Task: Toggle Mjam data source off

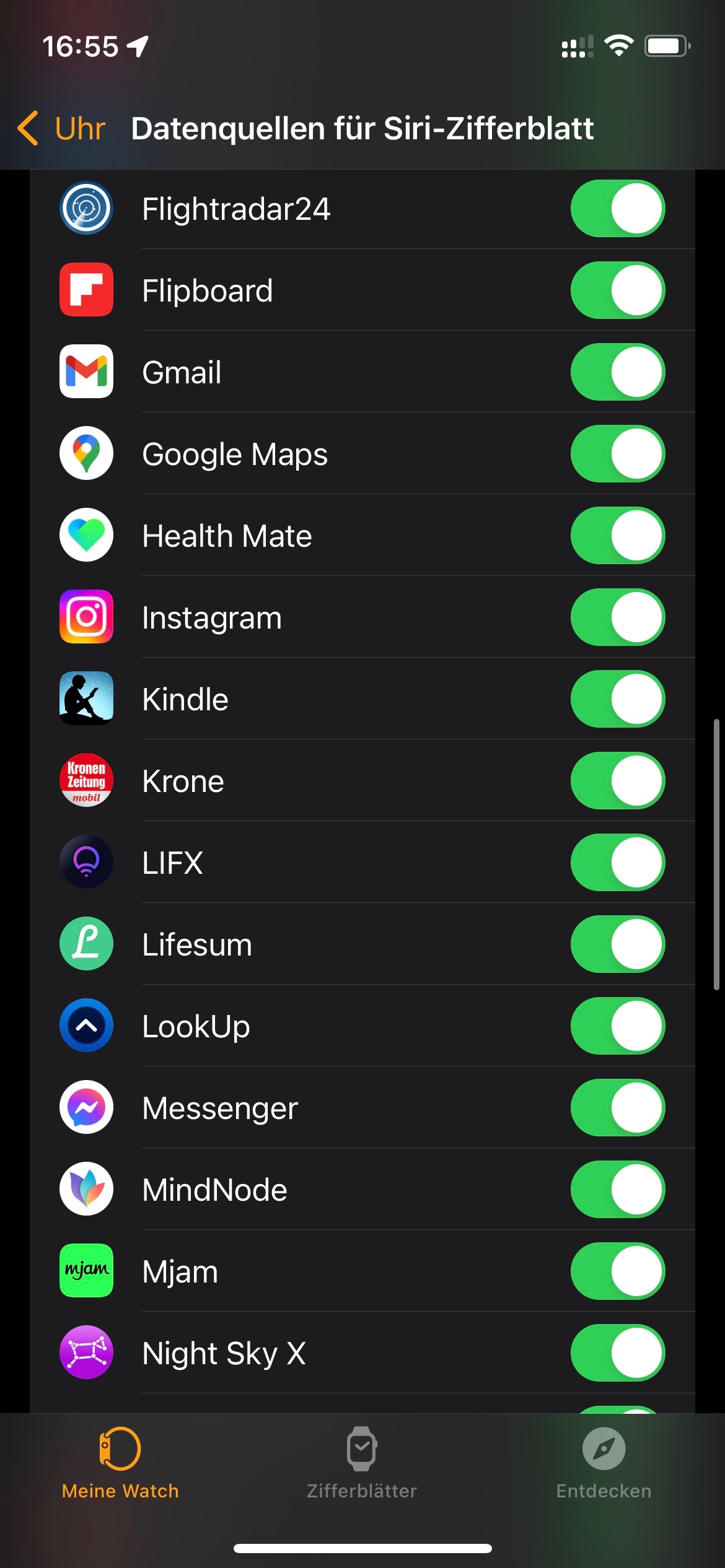Action: coord(617,1271)
